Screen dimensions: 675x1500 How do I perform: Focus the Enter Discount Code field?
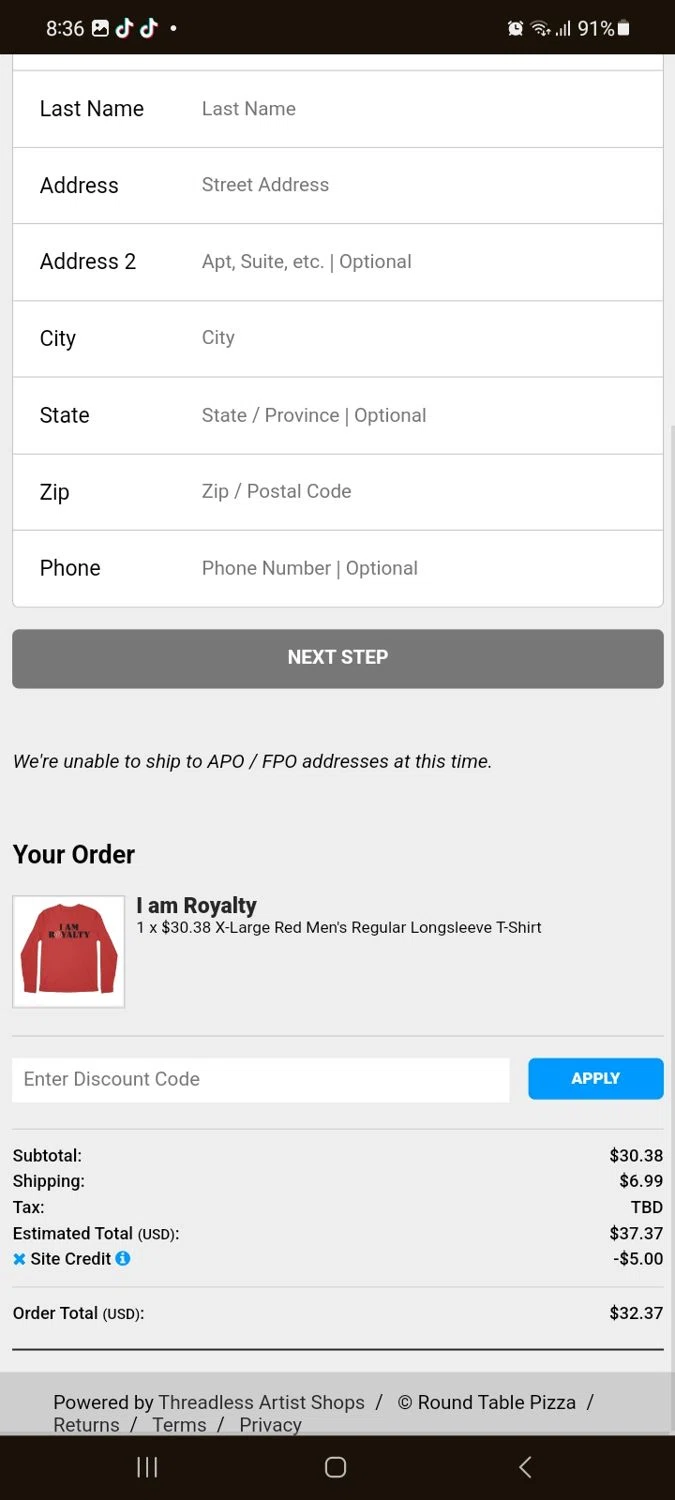tap(260, 1079)
